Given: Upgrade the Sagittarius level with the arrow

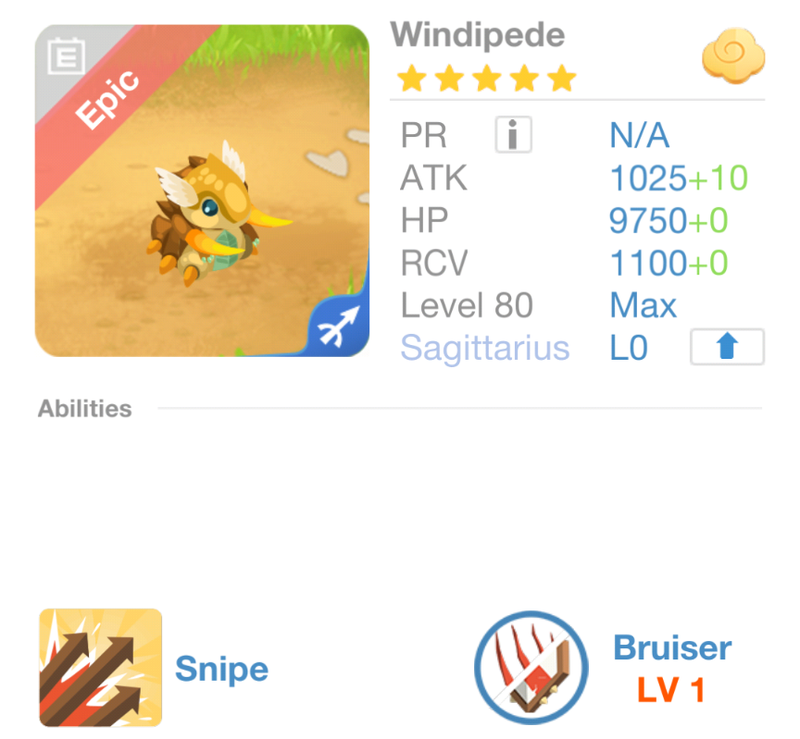Looking at the screenshot, I should [x=727, y=347].
